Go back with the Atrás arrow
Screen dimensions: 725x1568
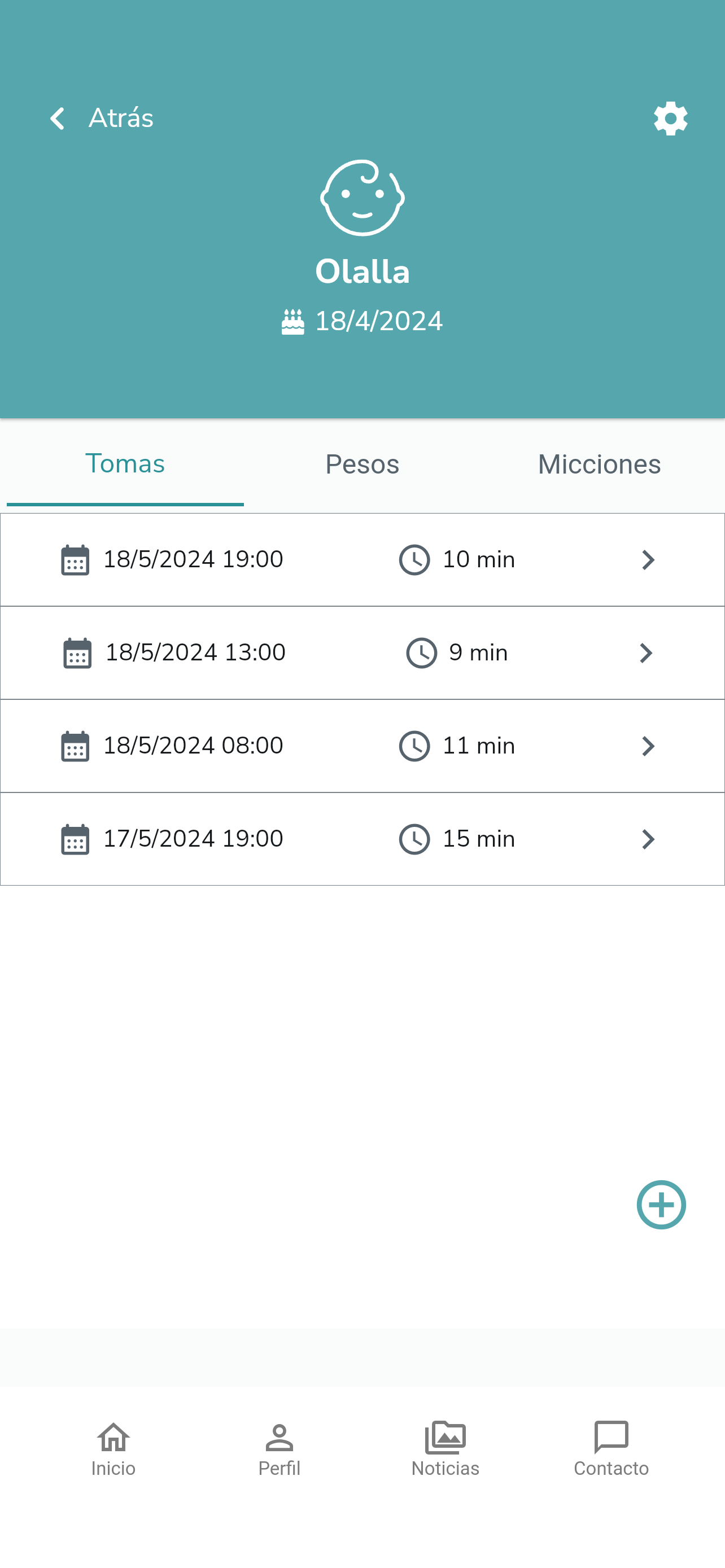tap(58, 118)
